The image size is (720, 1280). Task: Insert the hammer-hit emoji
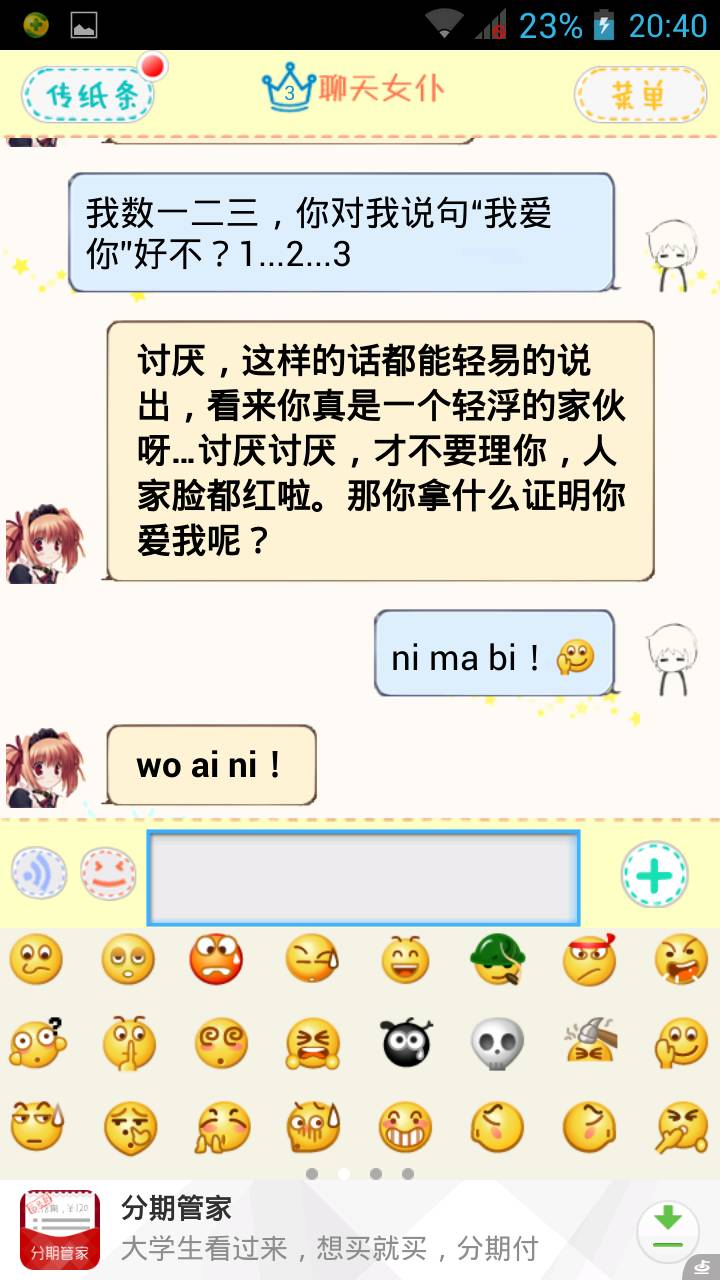pyautogui.click(x=589, y=1043)
